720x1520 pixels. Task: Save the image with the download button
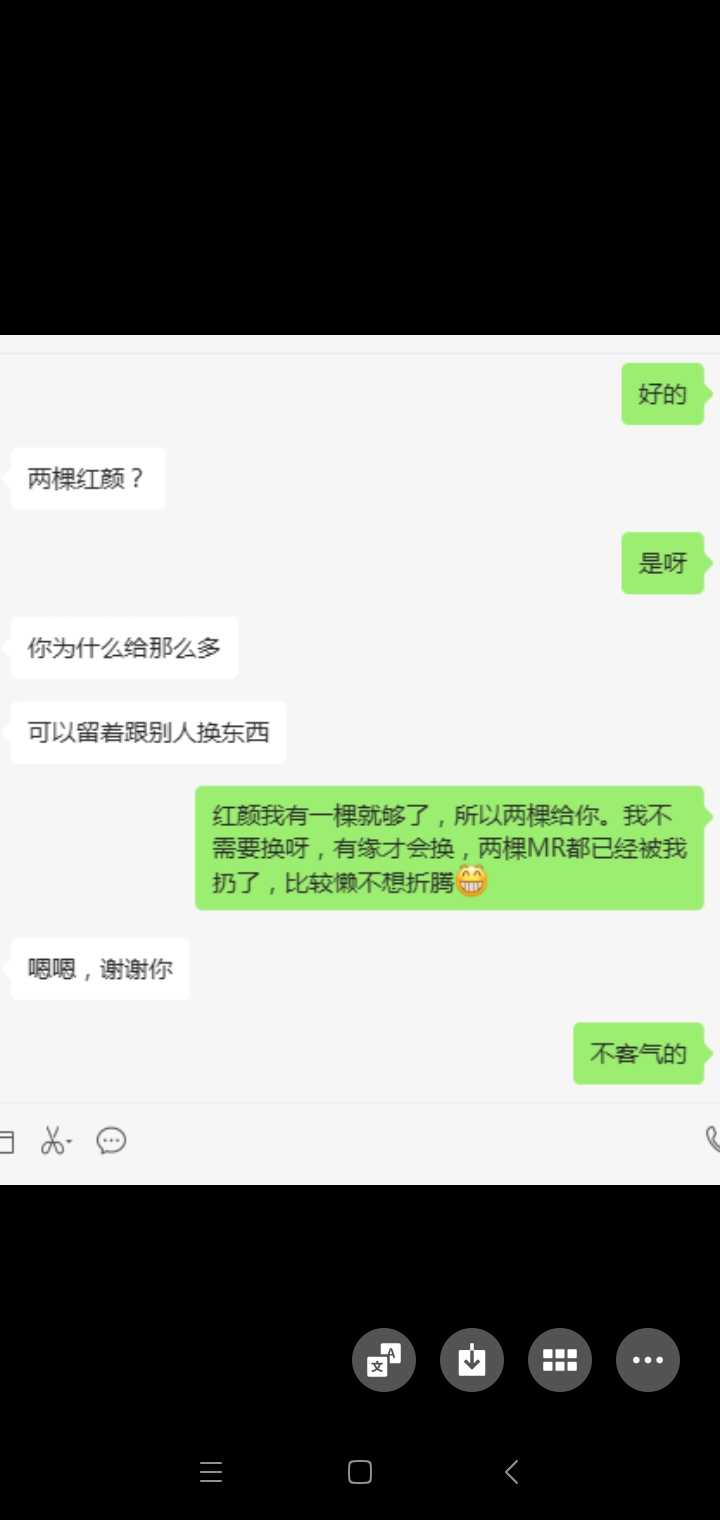tap(472, 1360)
